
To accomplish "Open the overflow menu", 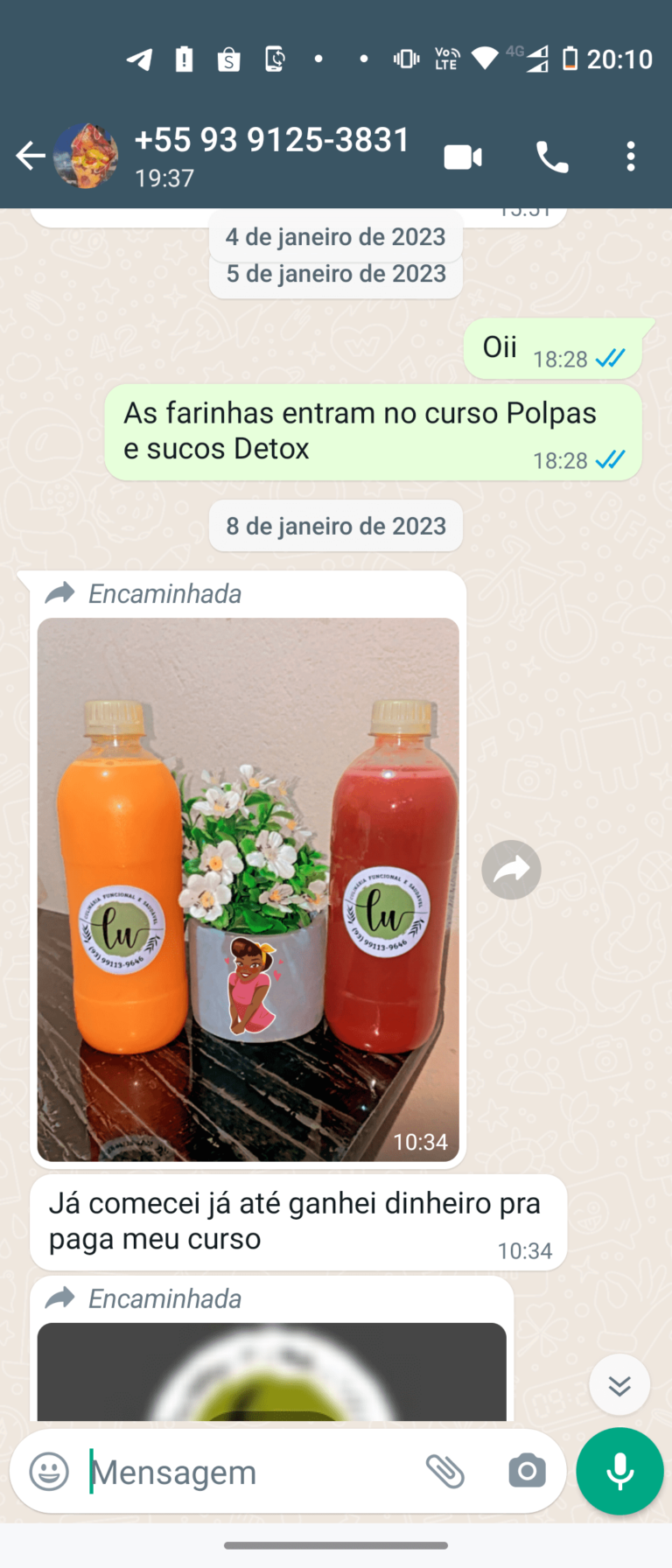I will click(630, 157).
